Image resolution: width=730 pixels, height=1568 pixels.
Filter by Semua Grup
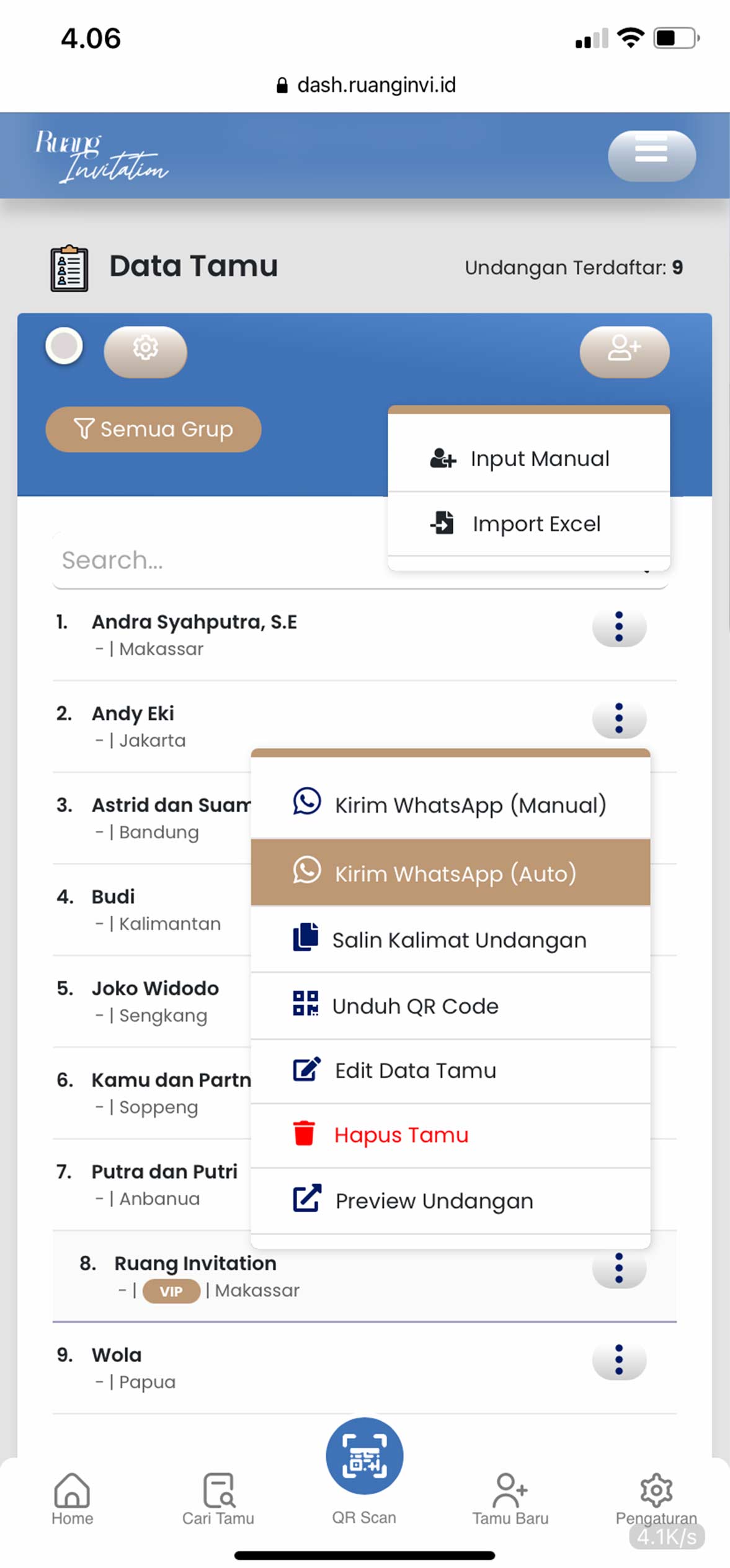pos(153,429)
